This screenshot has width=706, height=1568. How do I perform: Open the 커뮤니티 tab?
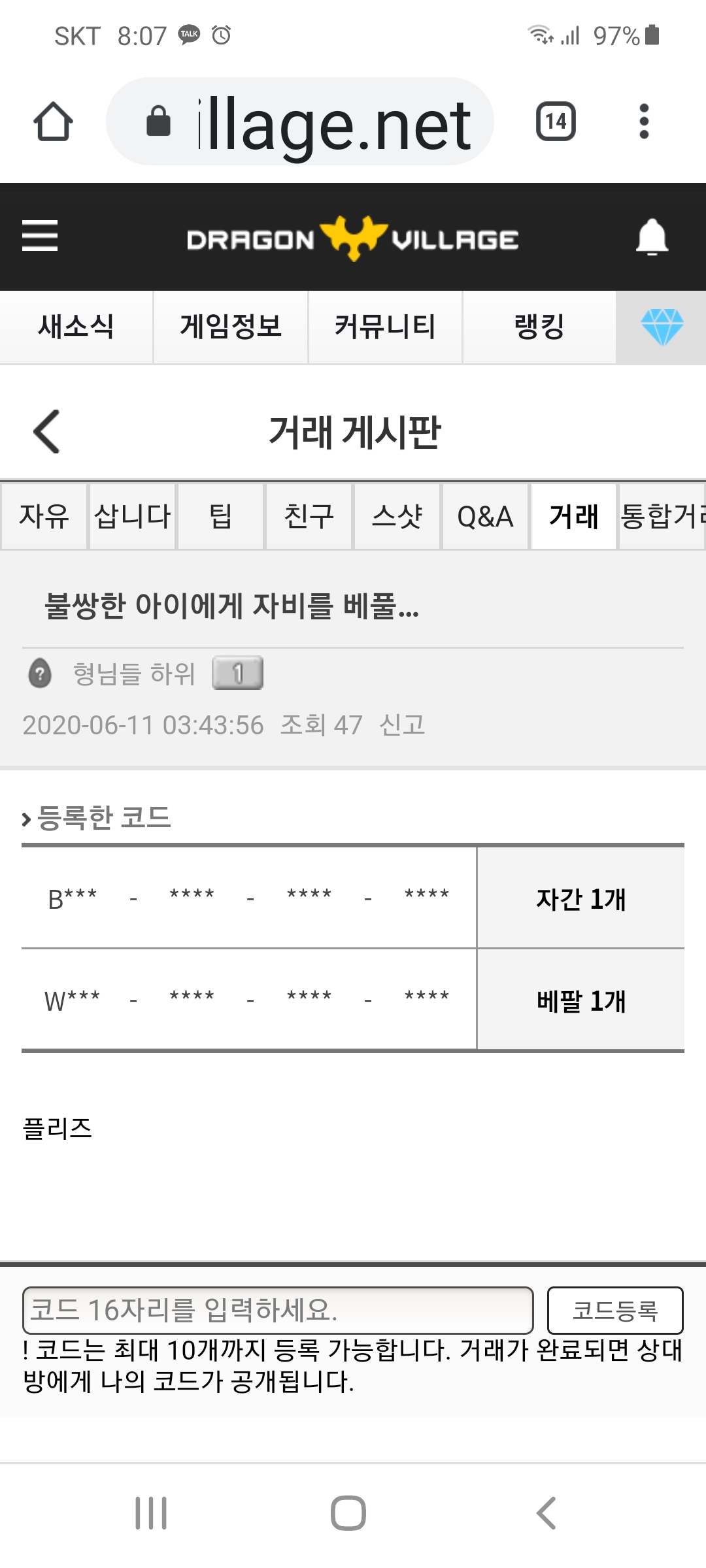[385, 327]
